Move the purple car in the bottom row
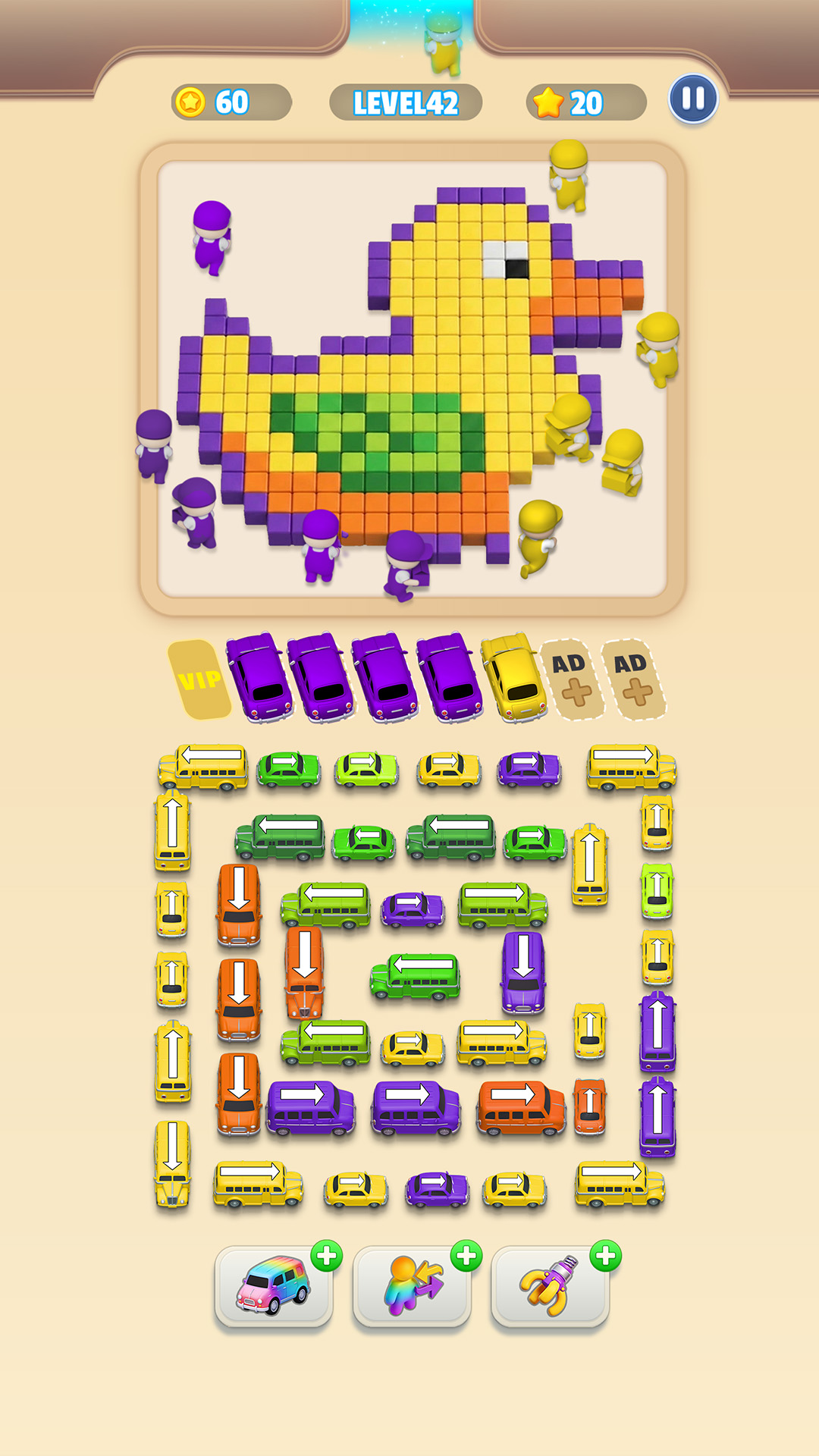Viewport: 819px width, 1456px height. [437, 1189]
